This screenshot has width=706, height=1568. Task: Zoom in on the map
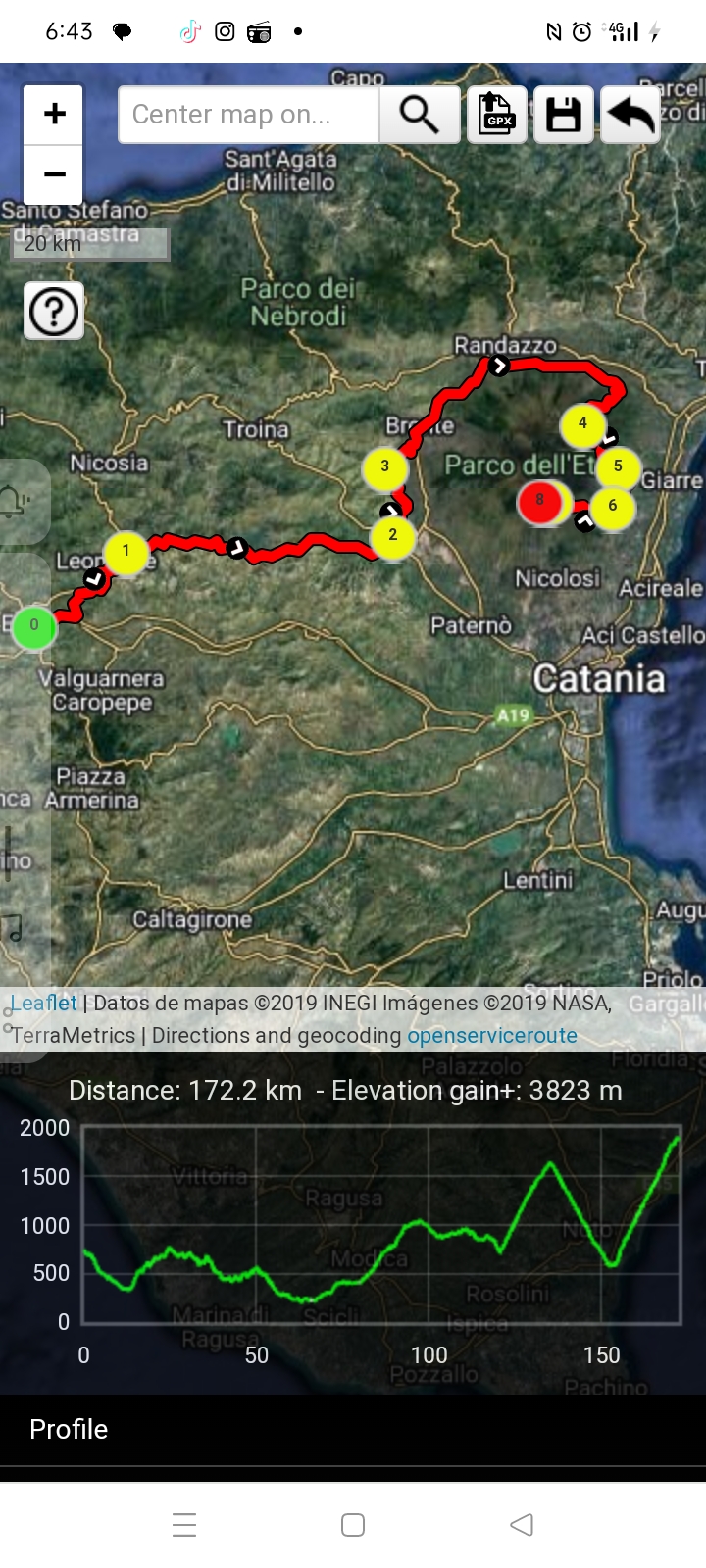[x=55, y=114]
